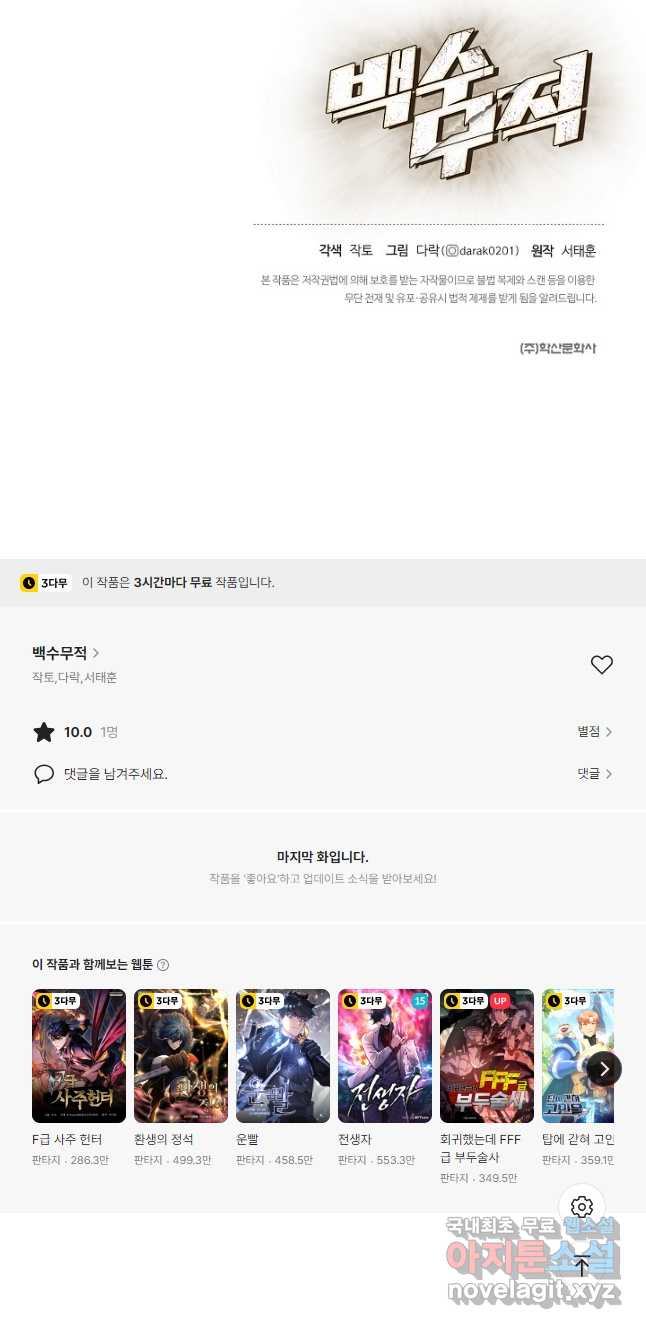
Task: Jump back to top with up arrow
Action: pyautogui.click(x=582, y=1266)
